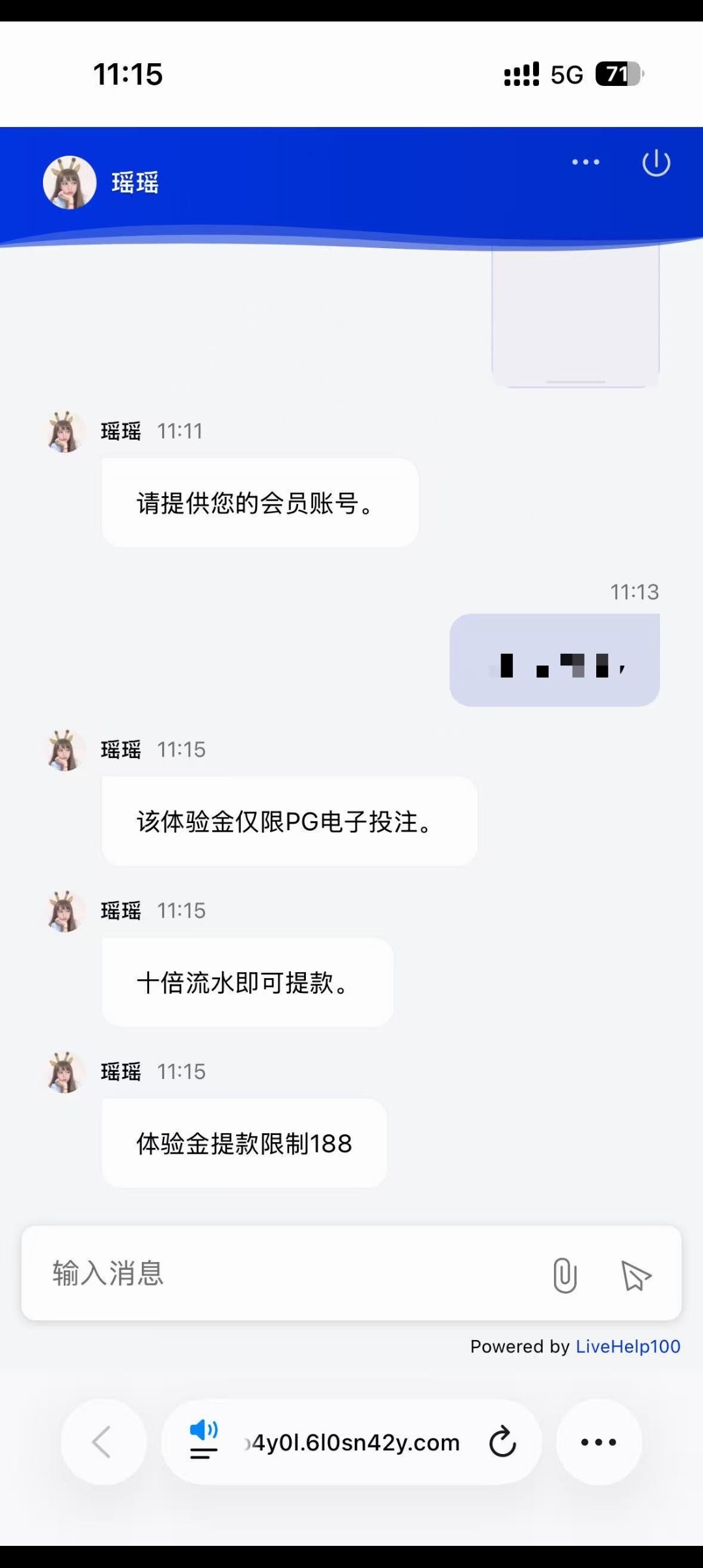Open the browser's more options menu
This screenshot has width=703, height=1568.
[x=598, y=1442]
